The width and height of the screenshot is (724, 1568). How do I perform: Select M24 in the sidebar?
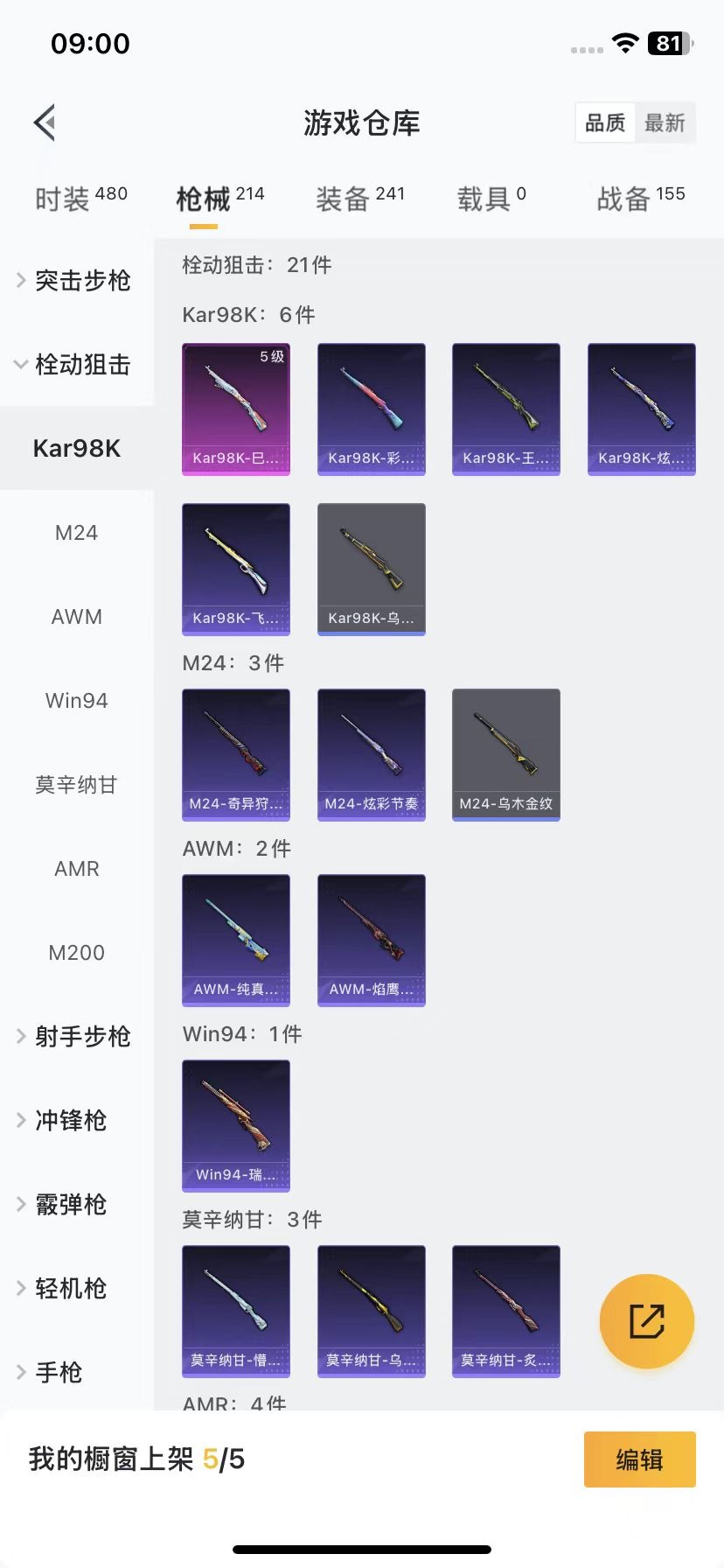point(77,532)
